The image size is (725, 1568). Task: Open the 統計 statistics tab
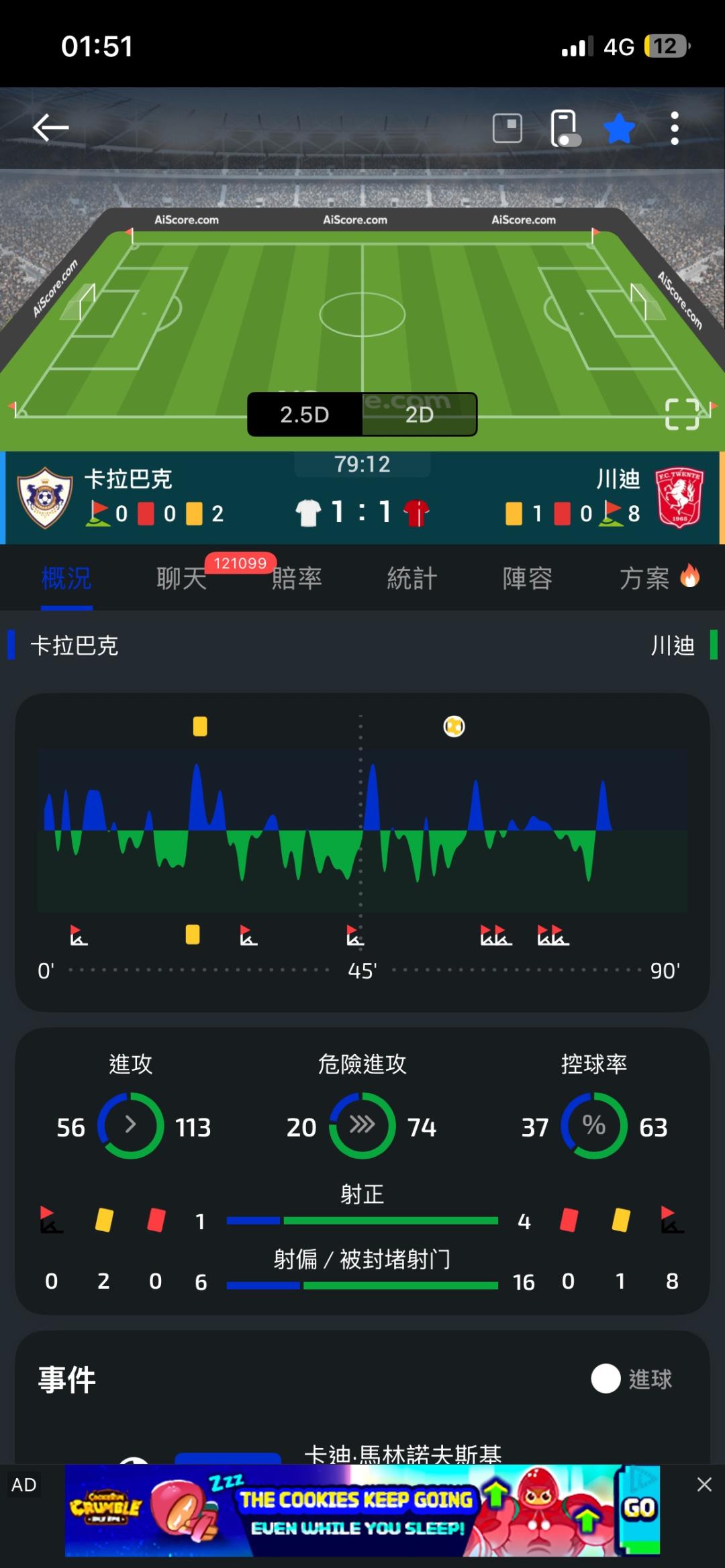pyautogui.click(x=412, y=578)
